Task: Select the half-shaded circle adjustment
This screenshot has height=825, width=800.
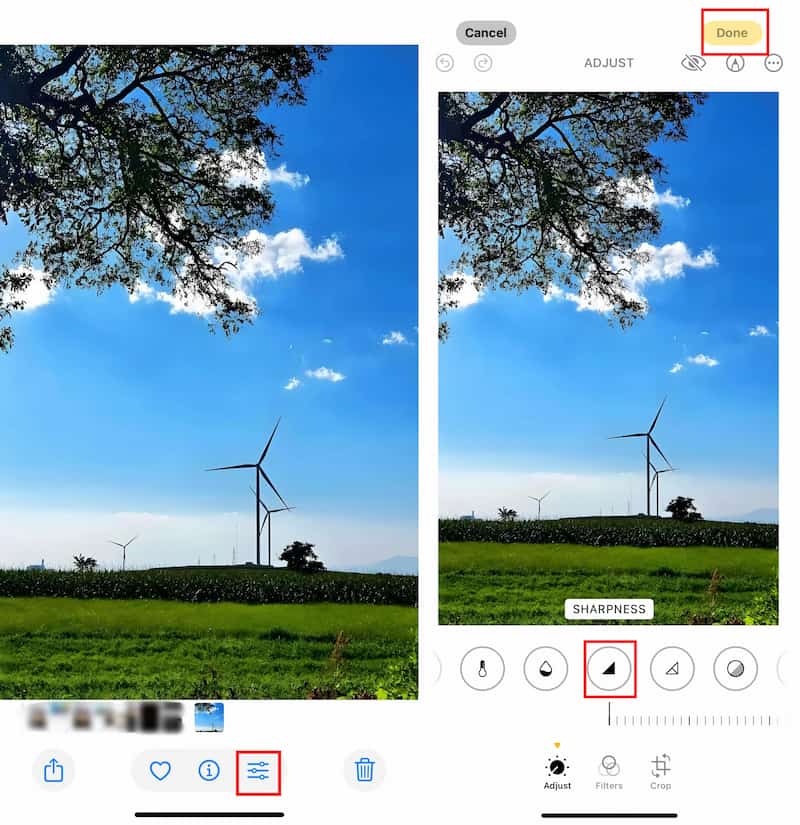Action: coord(735,668)
